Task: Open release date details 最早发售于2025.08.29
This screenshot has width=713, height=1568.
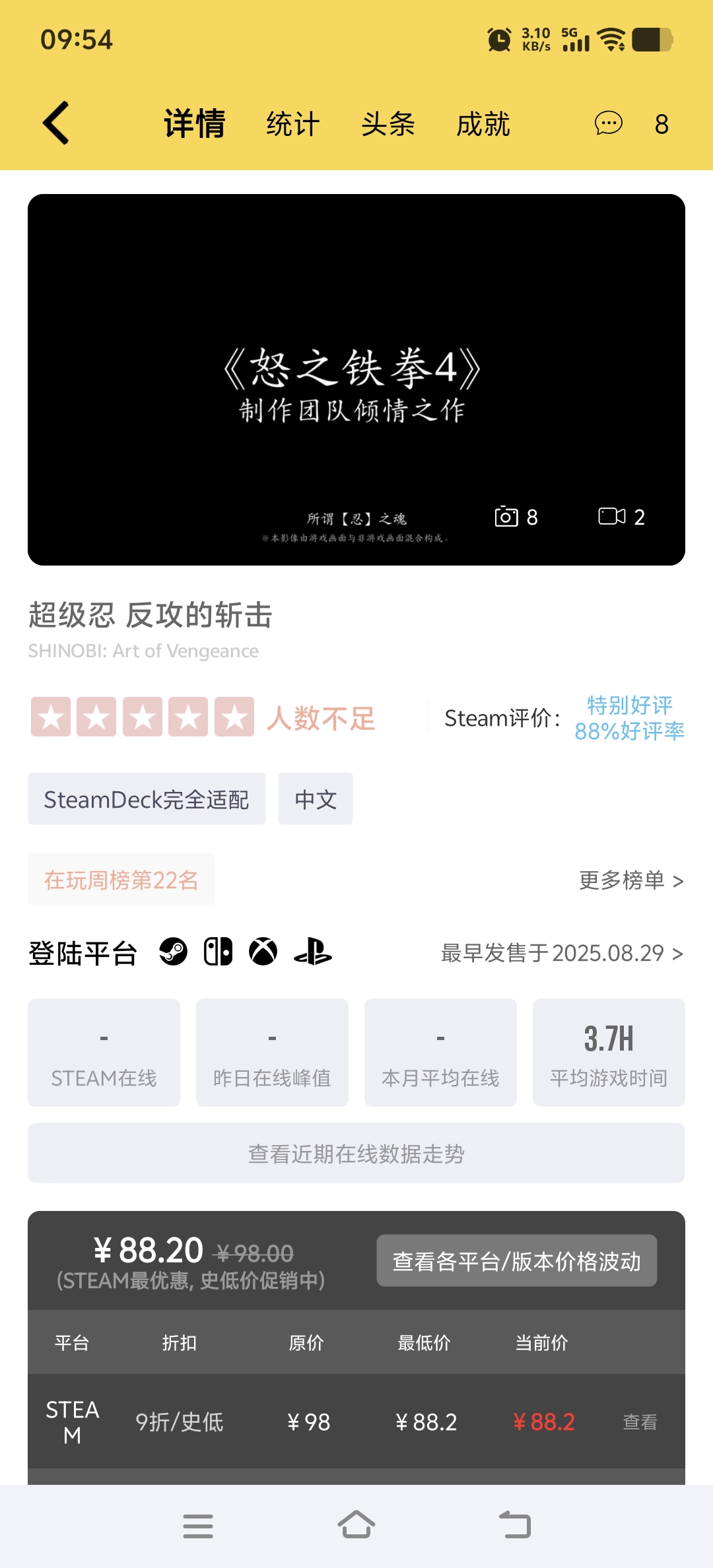Action: click(561, 953)
